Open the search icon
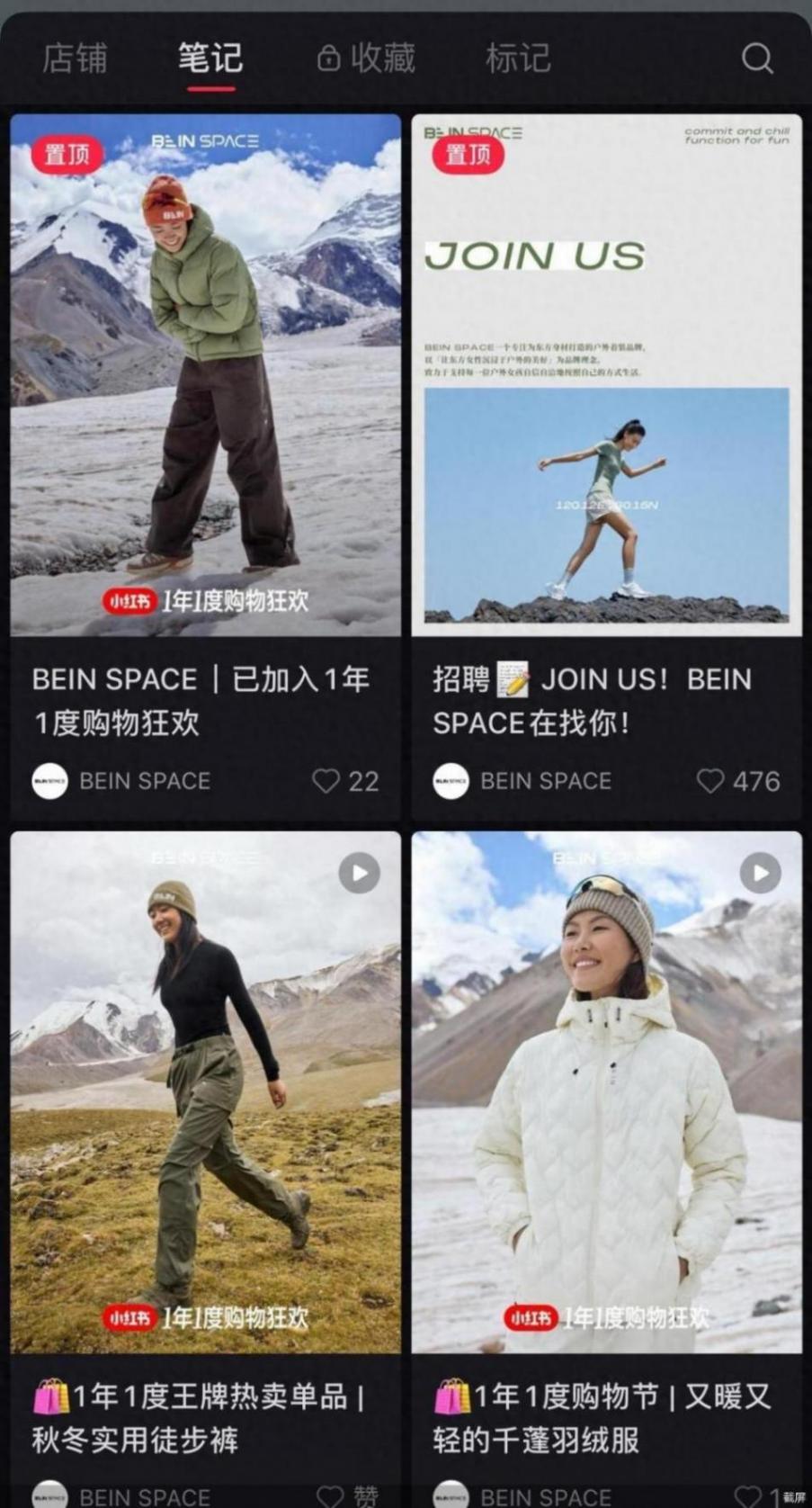Image resolution: width=812 pixels, height=1508 pixels. 756,58
